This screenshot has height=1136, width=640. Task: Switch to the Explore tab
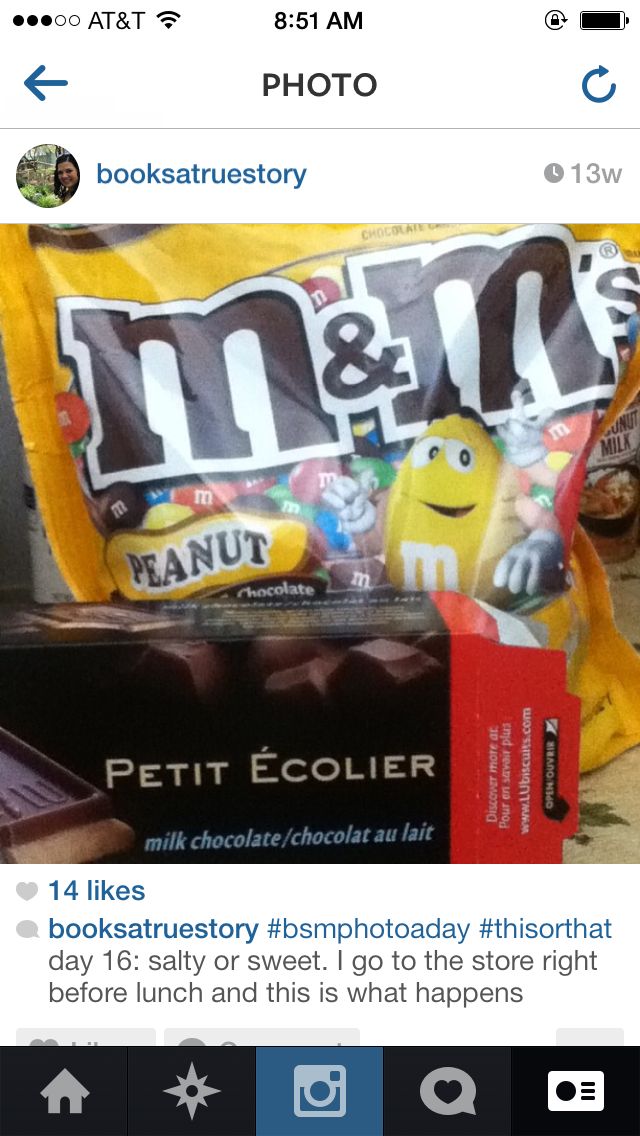coord(191,1091)
